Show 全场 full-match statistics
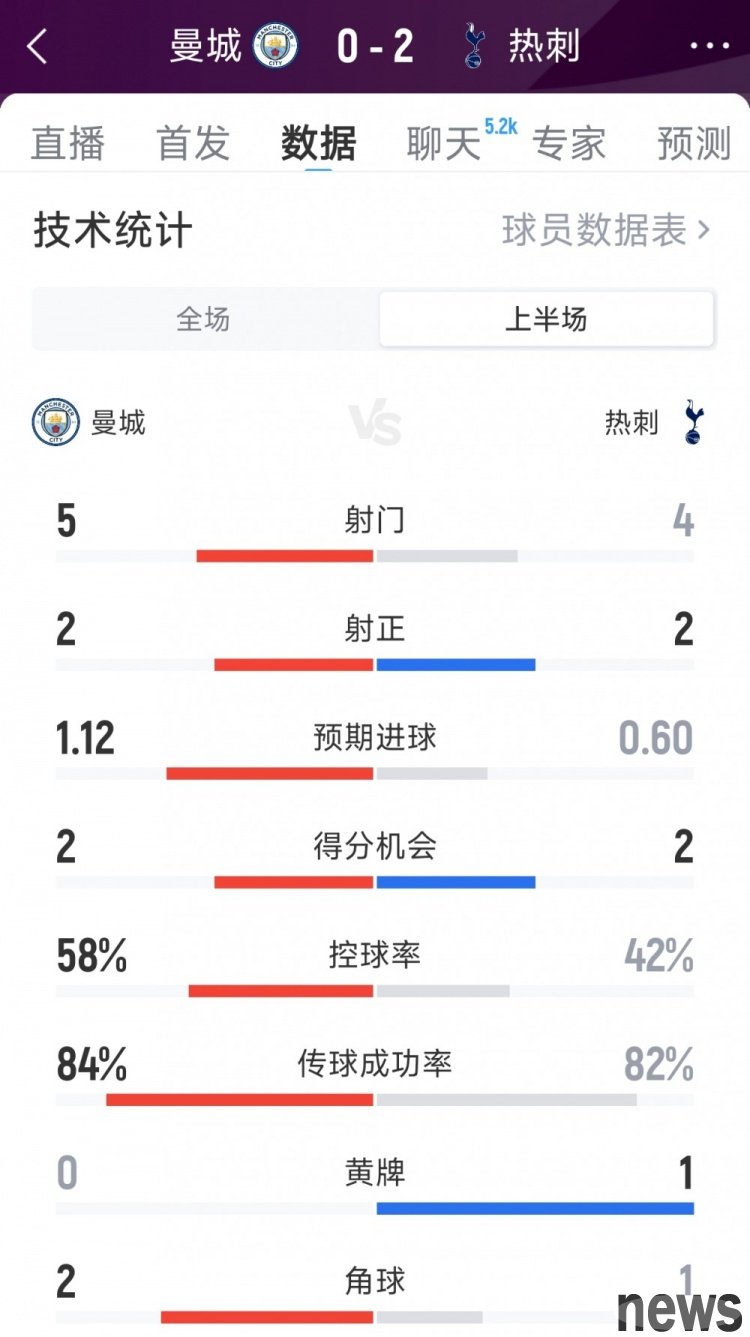Screen dimensions: 750x1337 pos(204,319)
